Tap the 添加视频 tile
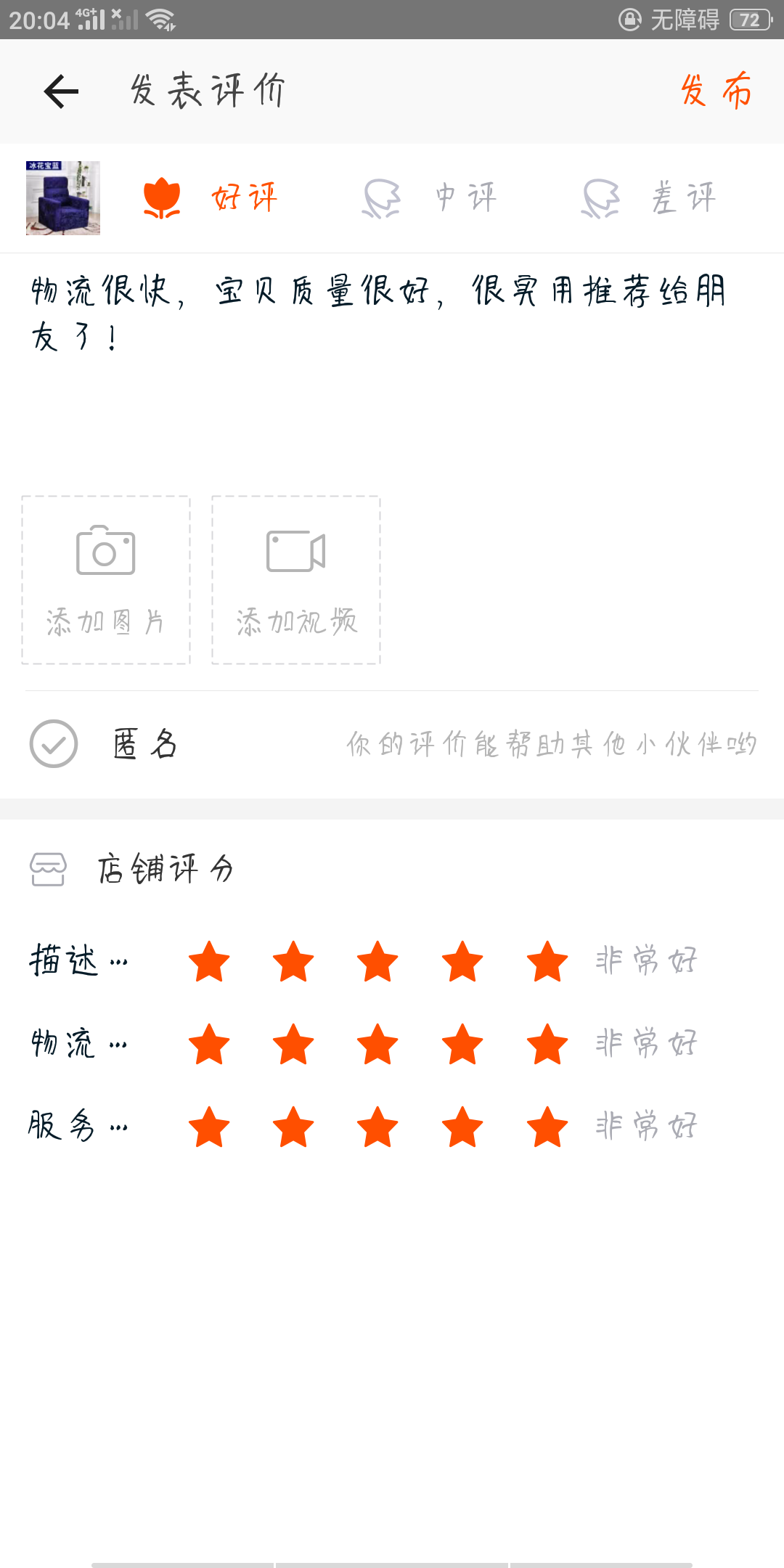Viewport: 784px width, 1568px height. 296,580
